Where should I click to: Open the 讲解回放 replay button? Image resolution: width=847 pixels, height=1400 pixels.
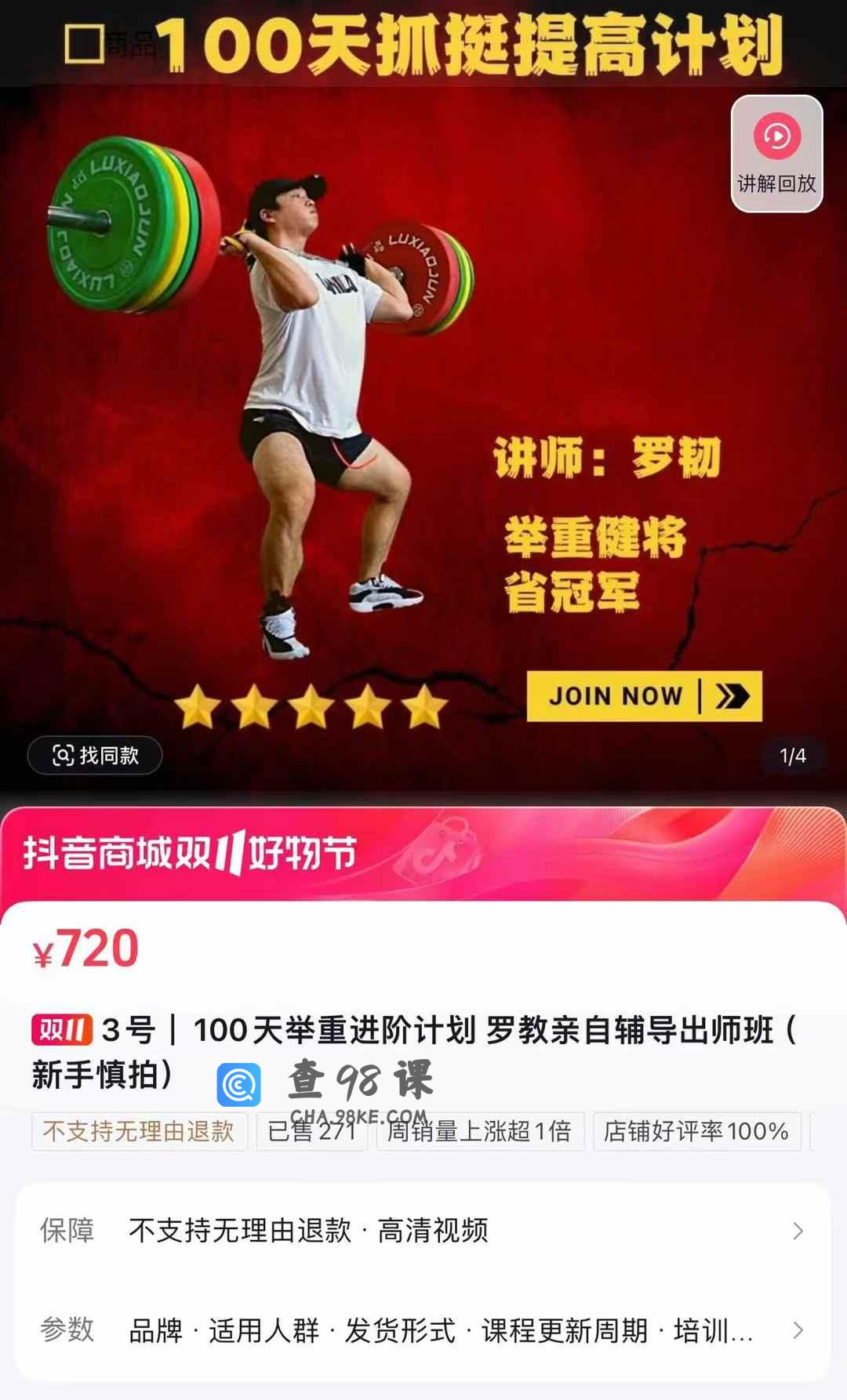(x=776, y=154)
